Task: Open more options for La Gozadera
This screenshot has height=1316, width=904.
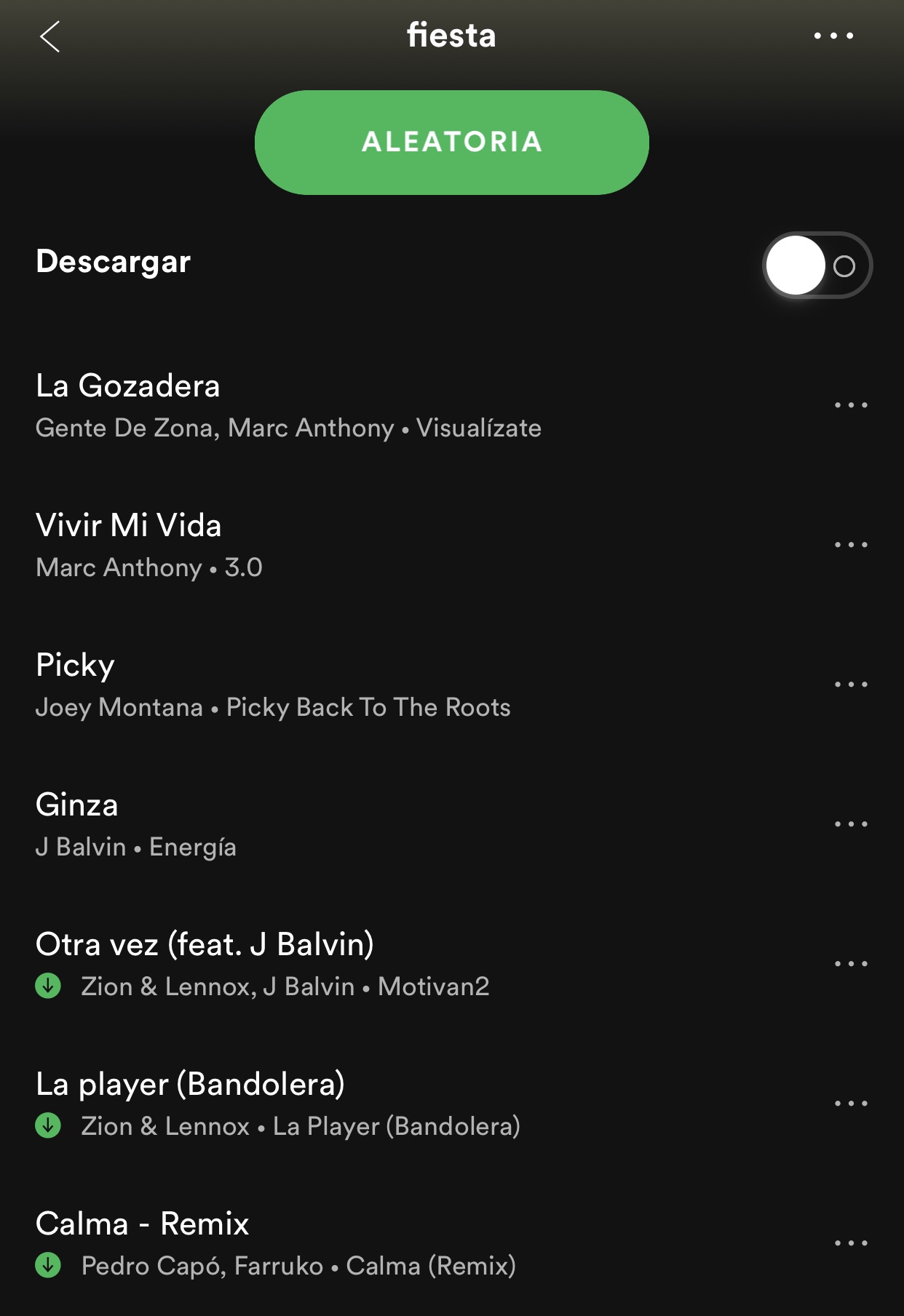Action: pyautogui.click(x=850, y=405)
